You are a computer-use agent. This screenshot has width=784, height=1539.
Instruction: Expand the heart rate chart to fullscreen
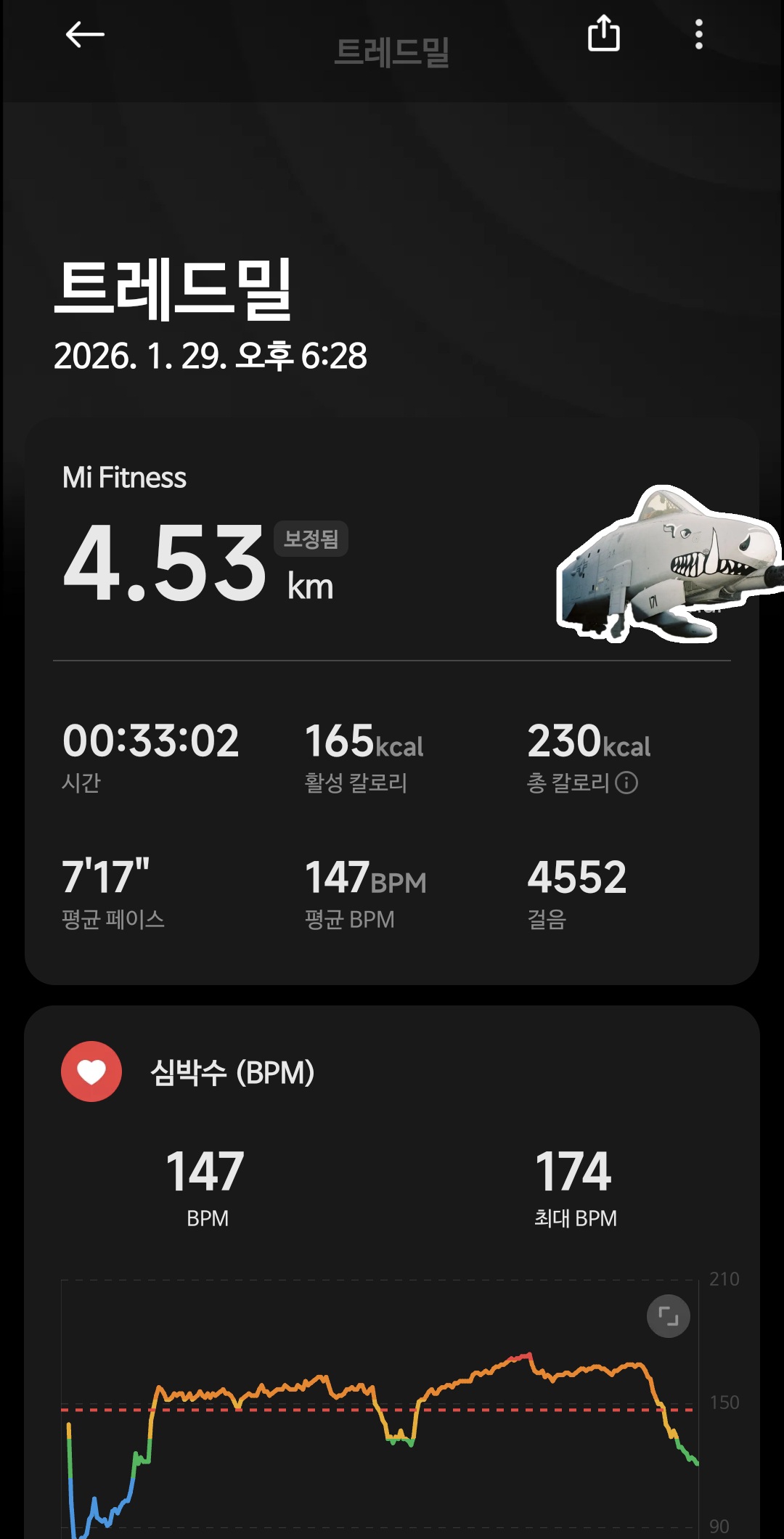[668, 1315]
